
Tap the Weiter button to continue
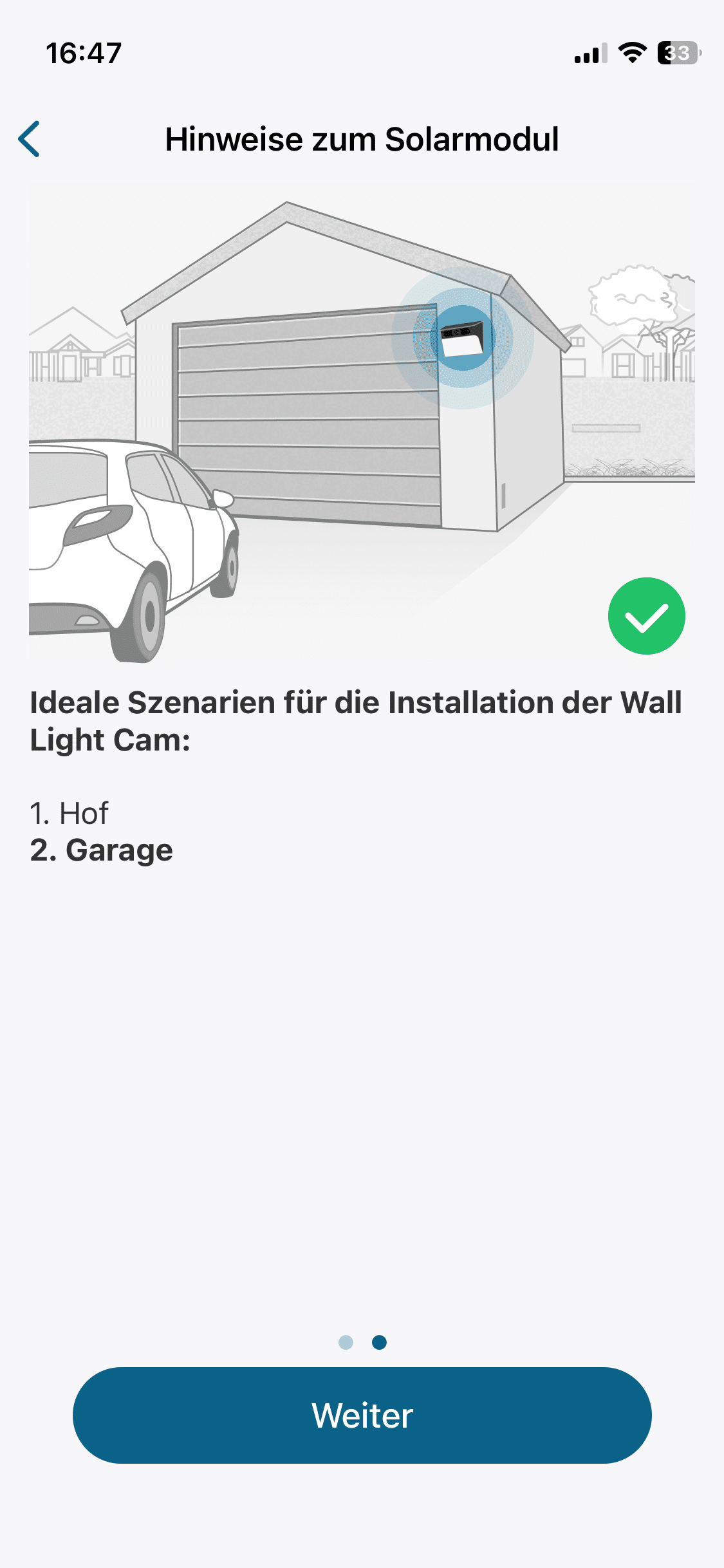pos(362,1415)
